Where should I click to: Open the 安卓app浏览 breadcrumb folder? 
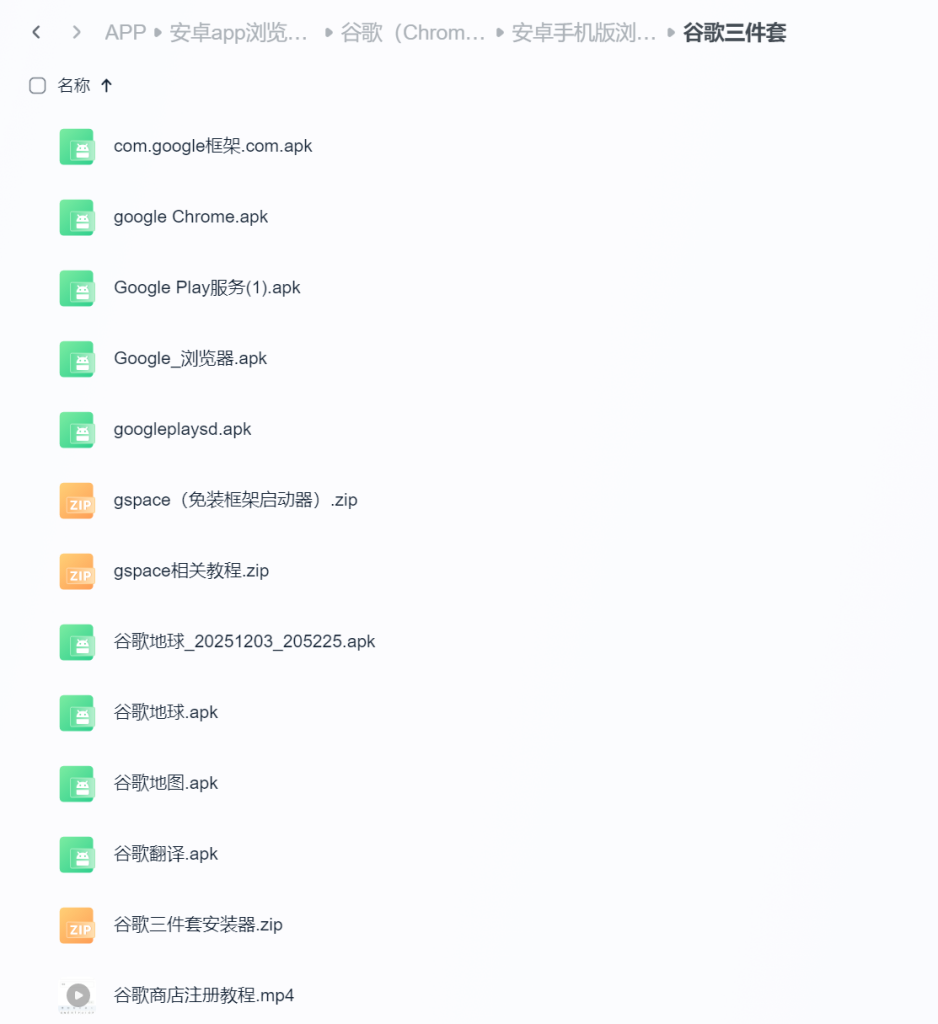(240, 32)
